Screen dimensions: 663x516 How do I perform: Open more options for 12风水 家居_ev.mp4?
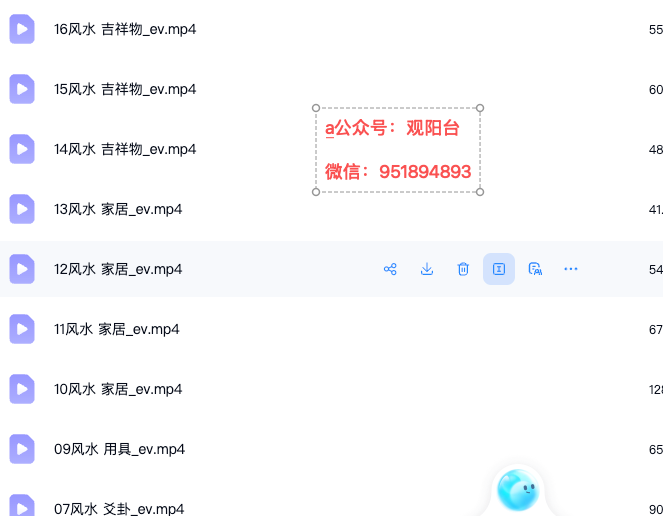pos(571,269)
